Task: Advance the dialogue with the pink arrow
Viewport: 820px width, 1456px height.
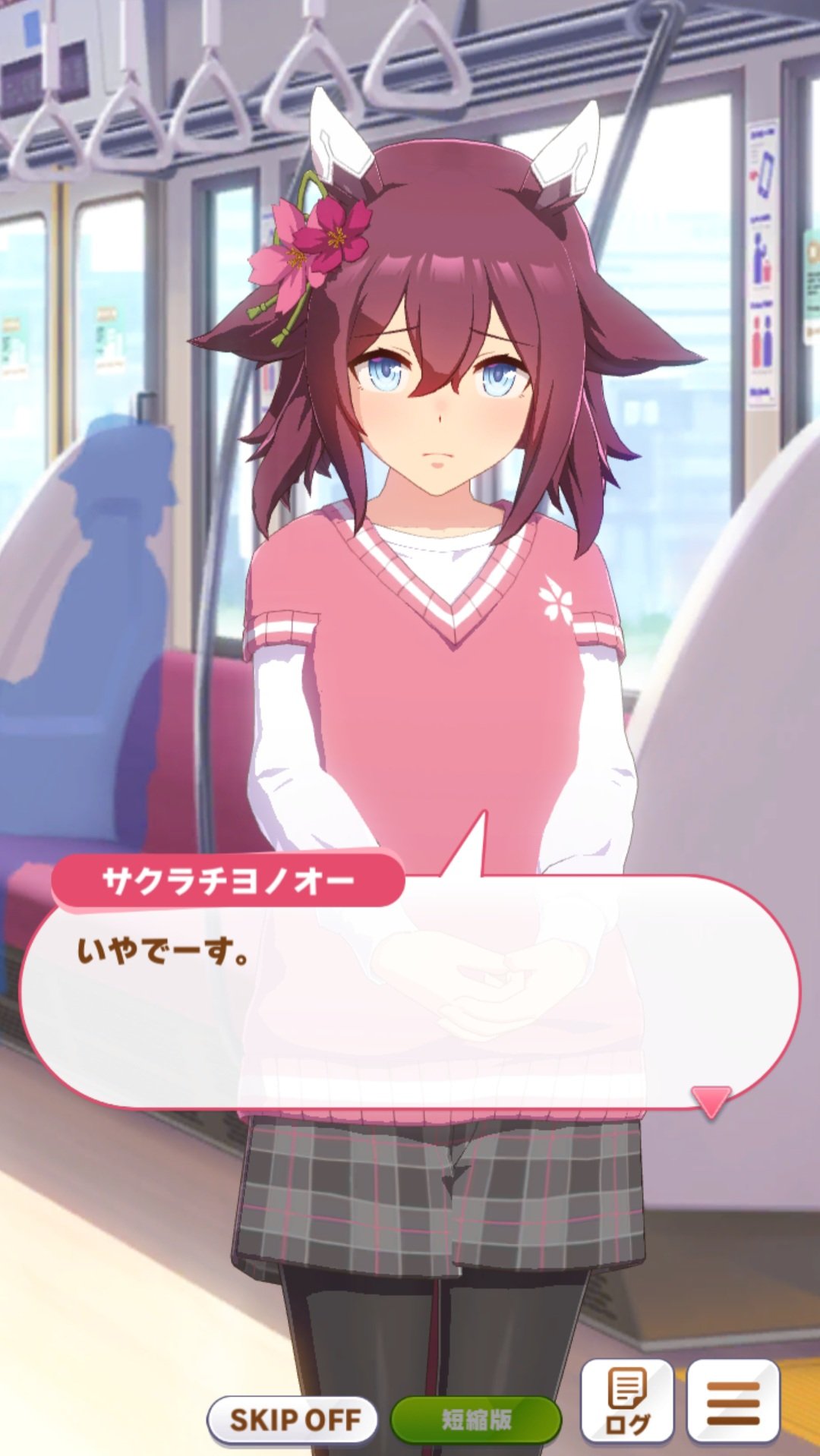Action: (711, 1101)
